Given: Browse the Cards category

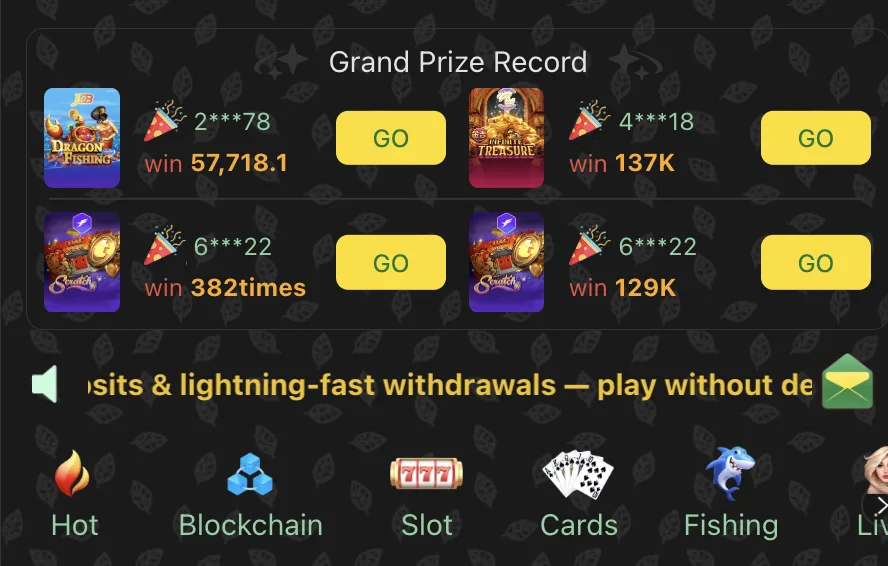Looking at the screenshot, I should [x=578, y=494].
